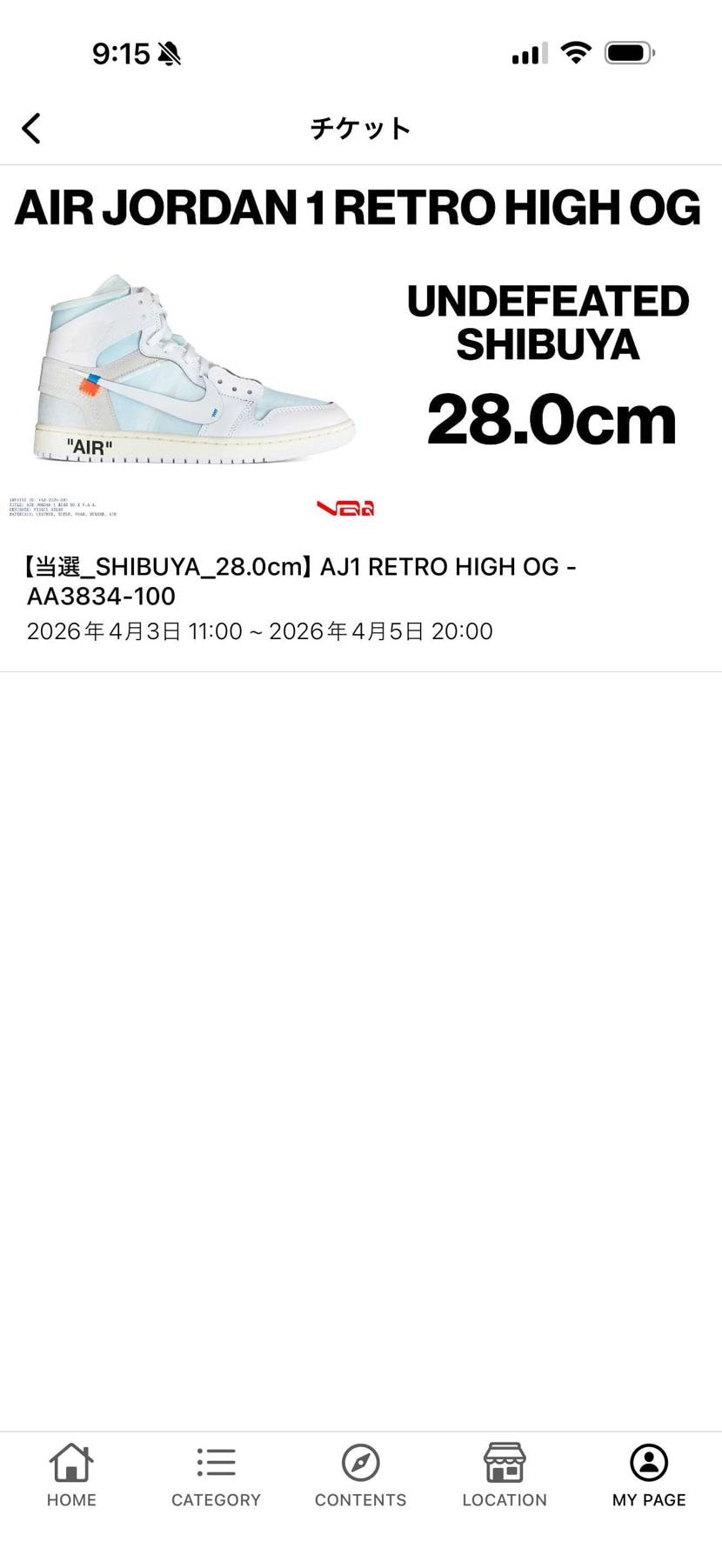Image resolution: width=722 pixels, height=1568 pixels.
Task: Go to the CONTENTS tab
Action: click(x=360, y=1475)
